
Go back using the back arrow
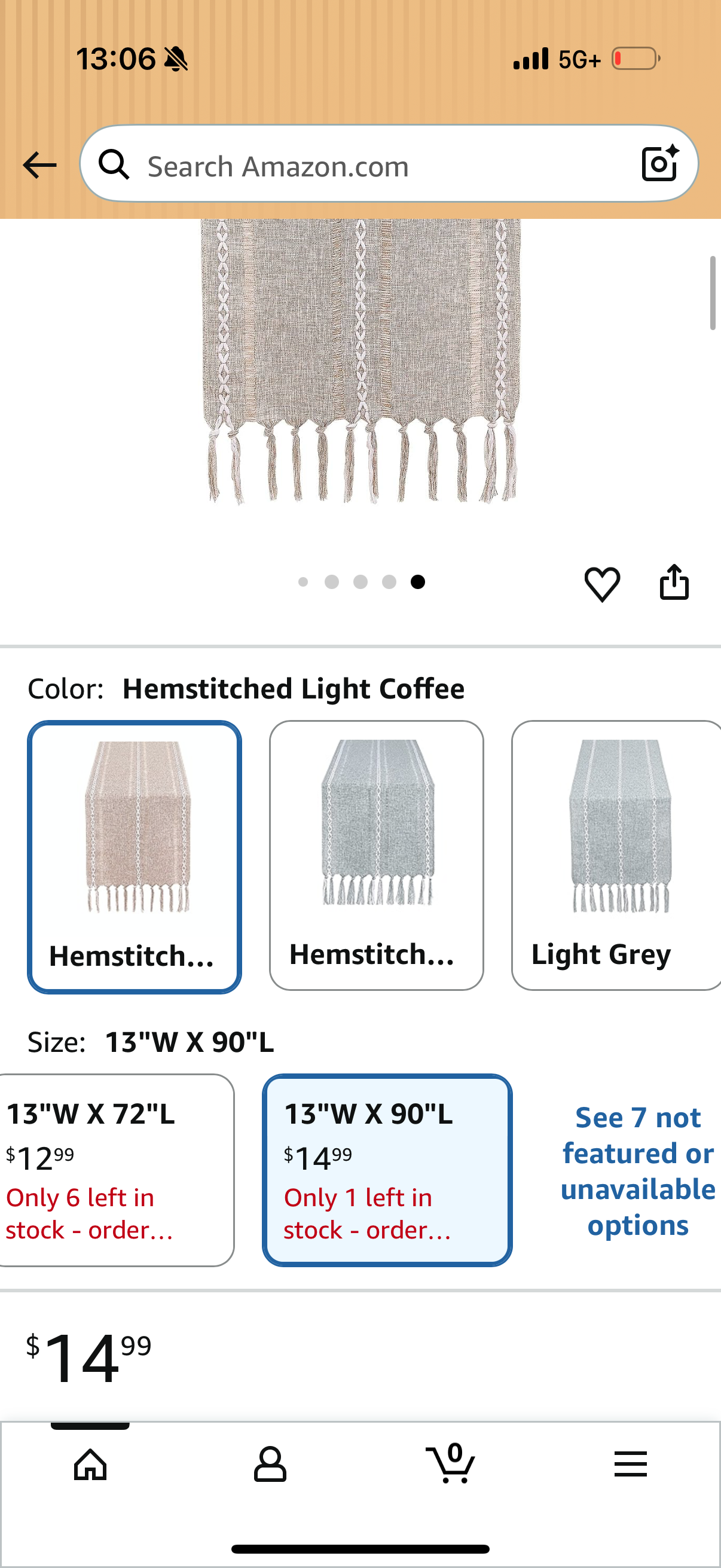coord(39,165)
